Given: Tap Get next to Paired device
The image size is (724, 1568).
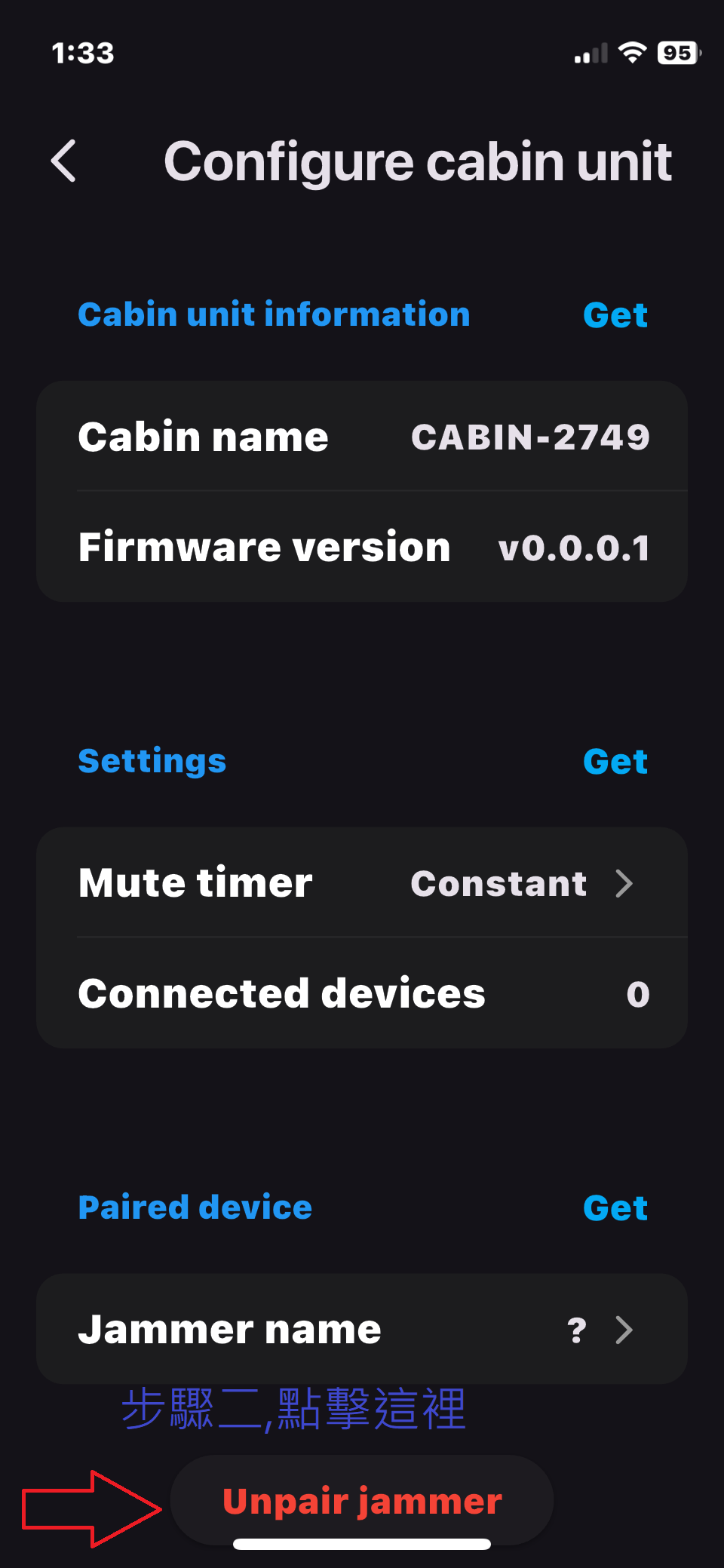Looking at the screenshot, I should point(615,1208).
